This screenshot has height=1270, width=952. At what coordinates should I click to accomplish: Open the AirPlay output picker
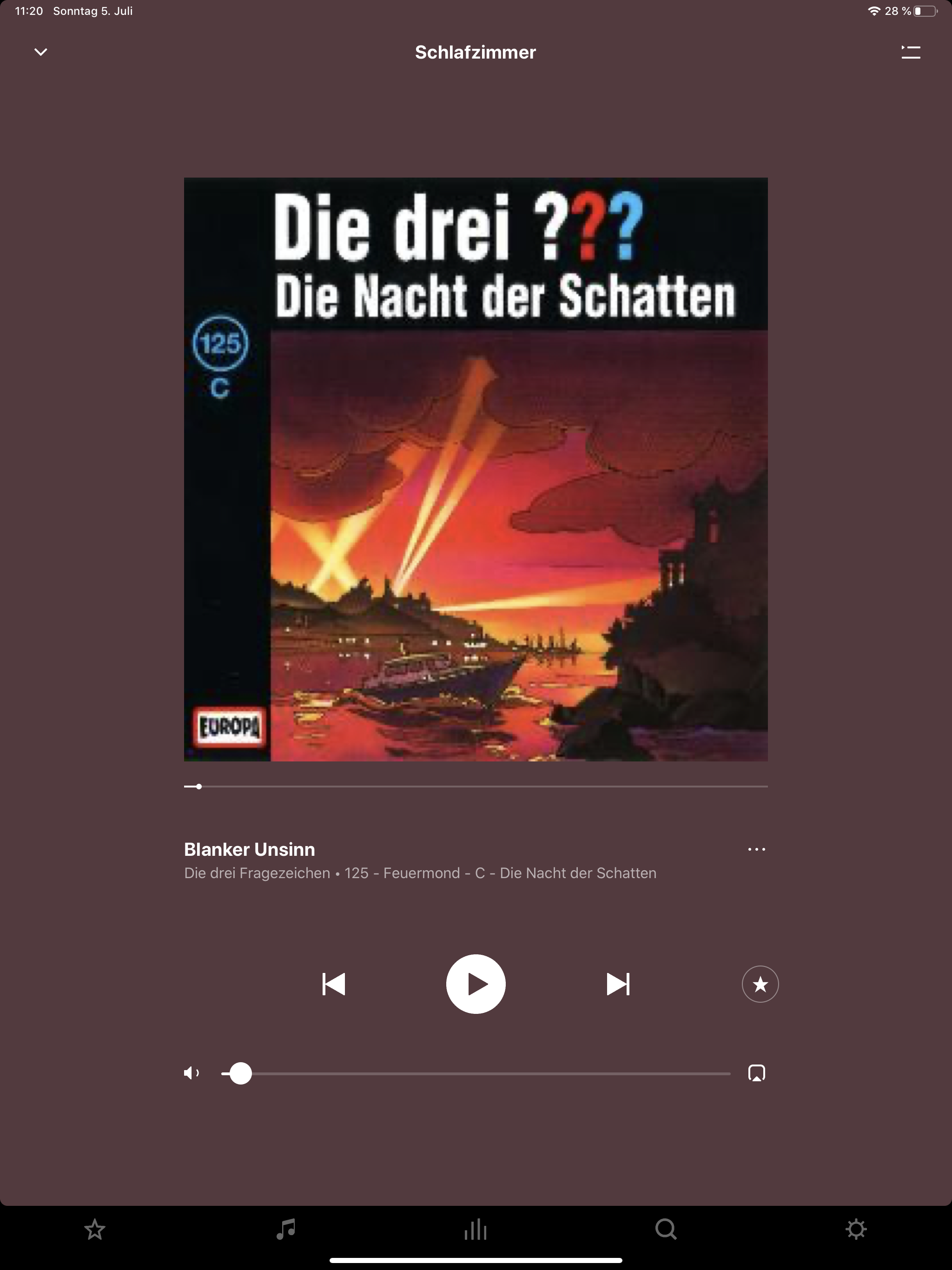tap(756, 1073)
